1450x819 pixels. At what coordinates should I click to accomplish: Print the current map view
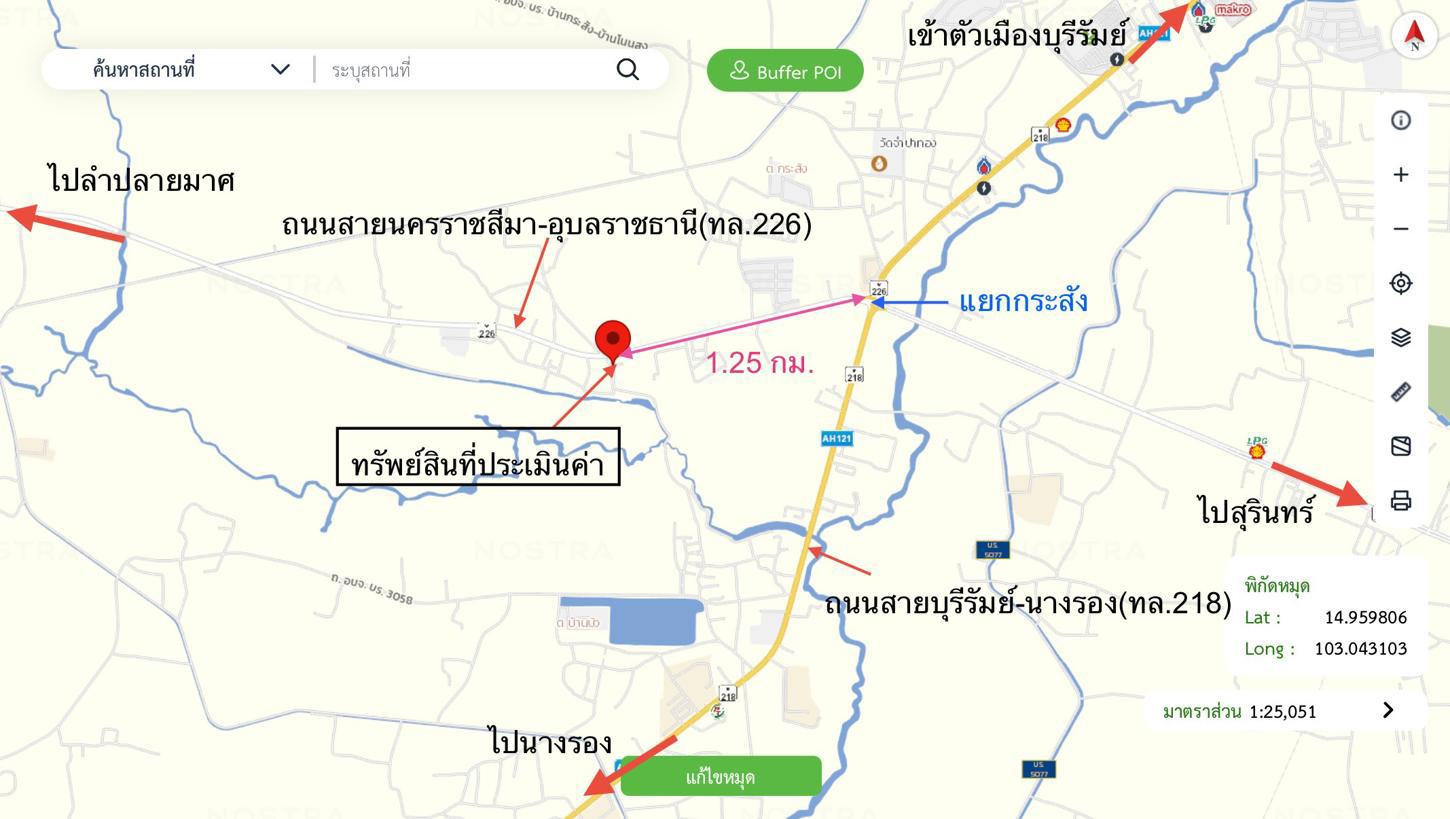(x=1401, y=500)
